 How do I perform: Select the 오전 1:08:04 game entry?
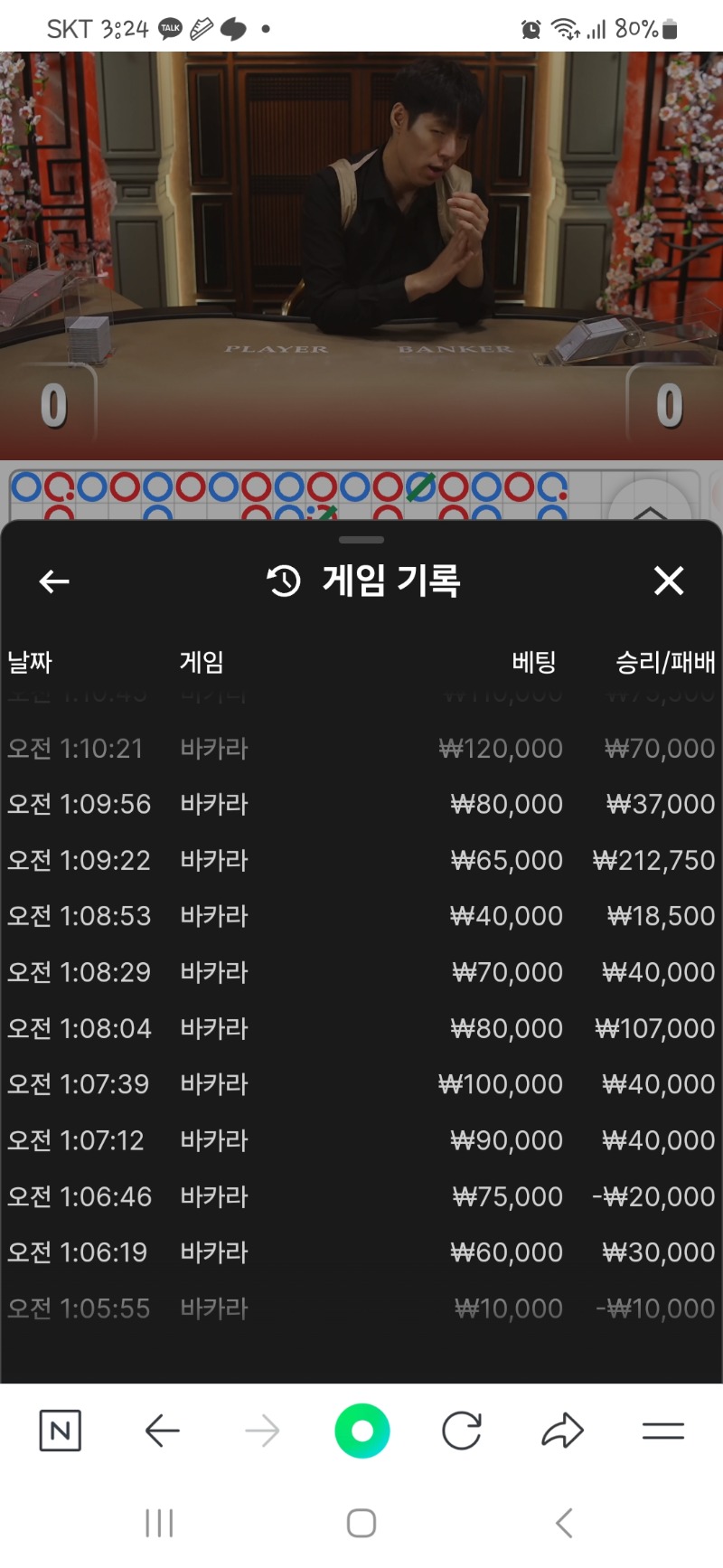[361, 1028]
